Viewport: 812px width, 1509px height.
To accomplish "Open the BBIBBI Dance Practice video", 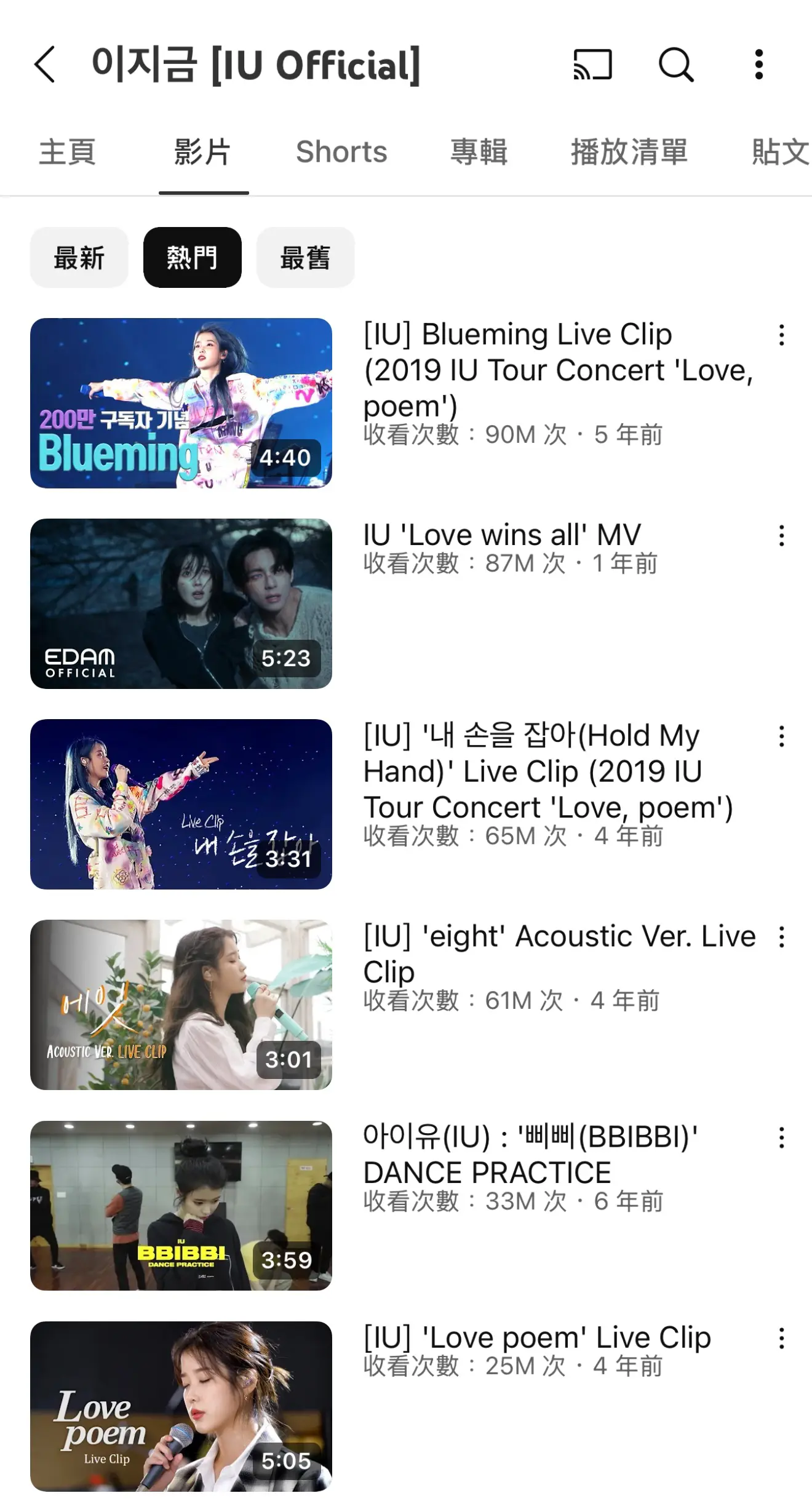I will (x=181, y=1205).
